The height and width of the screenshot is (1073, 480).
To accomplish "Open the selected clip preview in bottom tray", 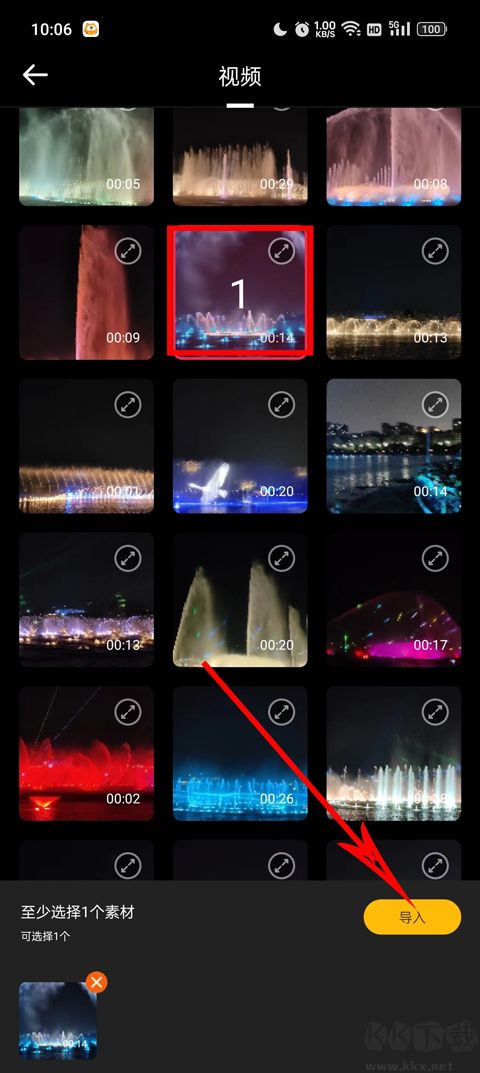I will pos(58,1020).
